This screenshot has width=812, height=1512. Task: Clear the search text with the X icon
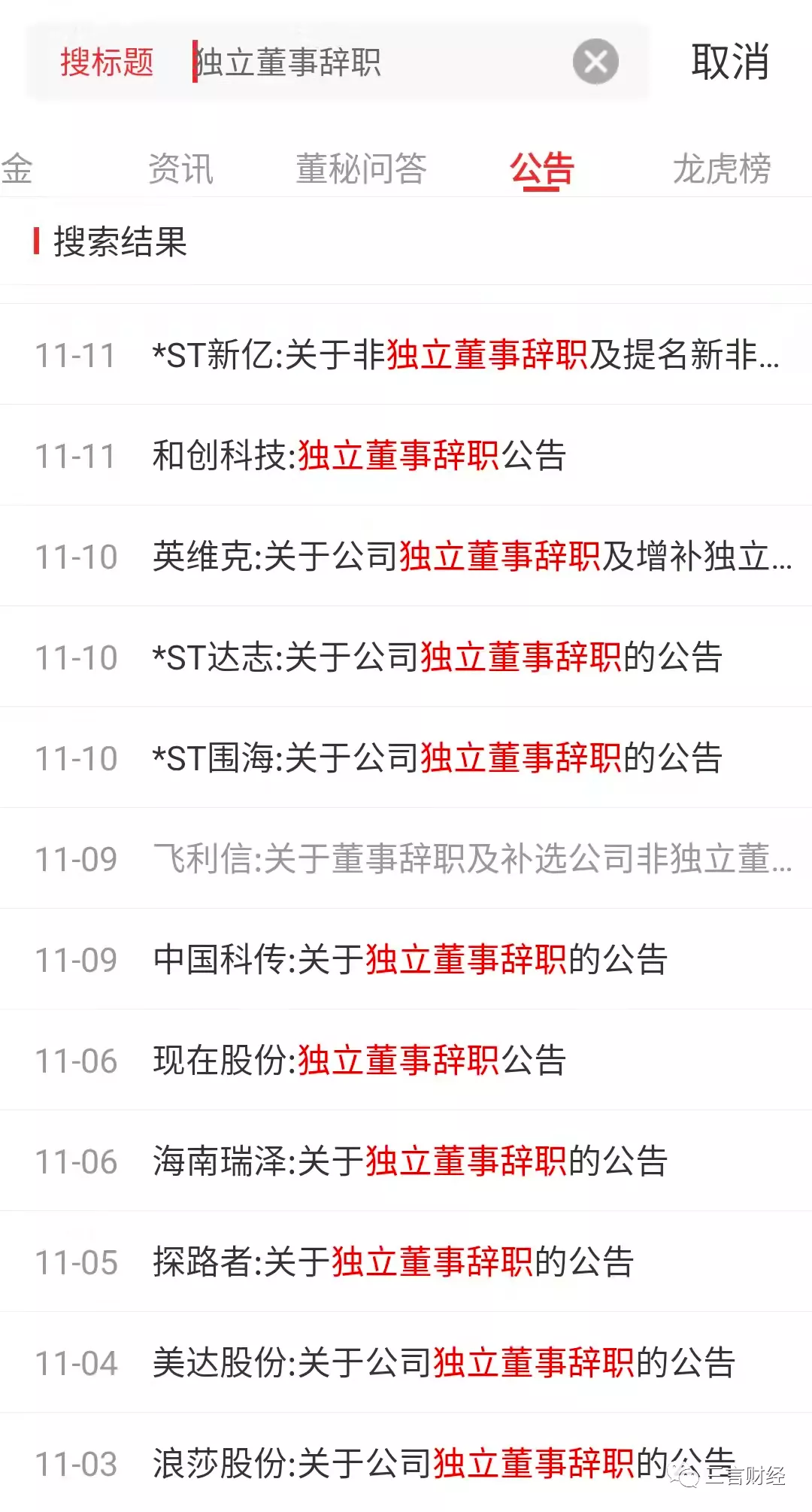595,62
